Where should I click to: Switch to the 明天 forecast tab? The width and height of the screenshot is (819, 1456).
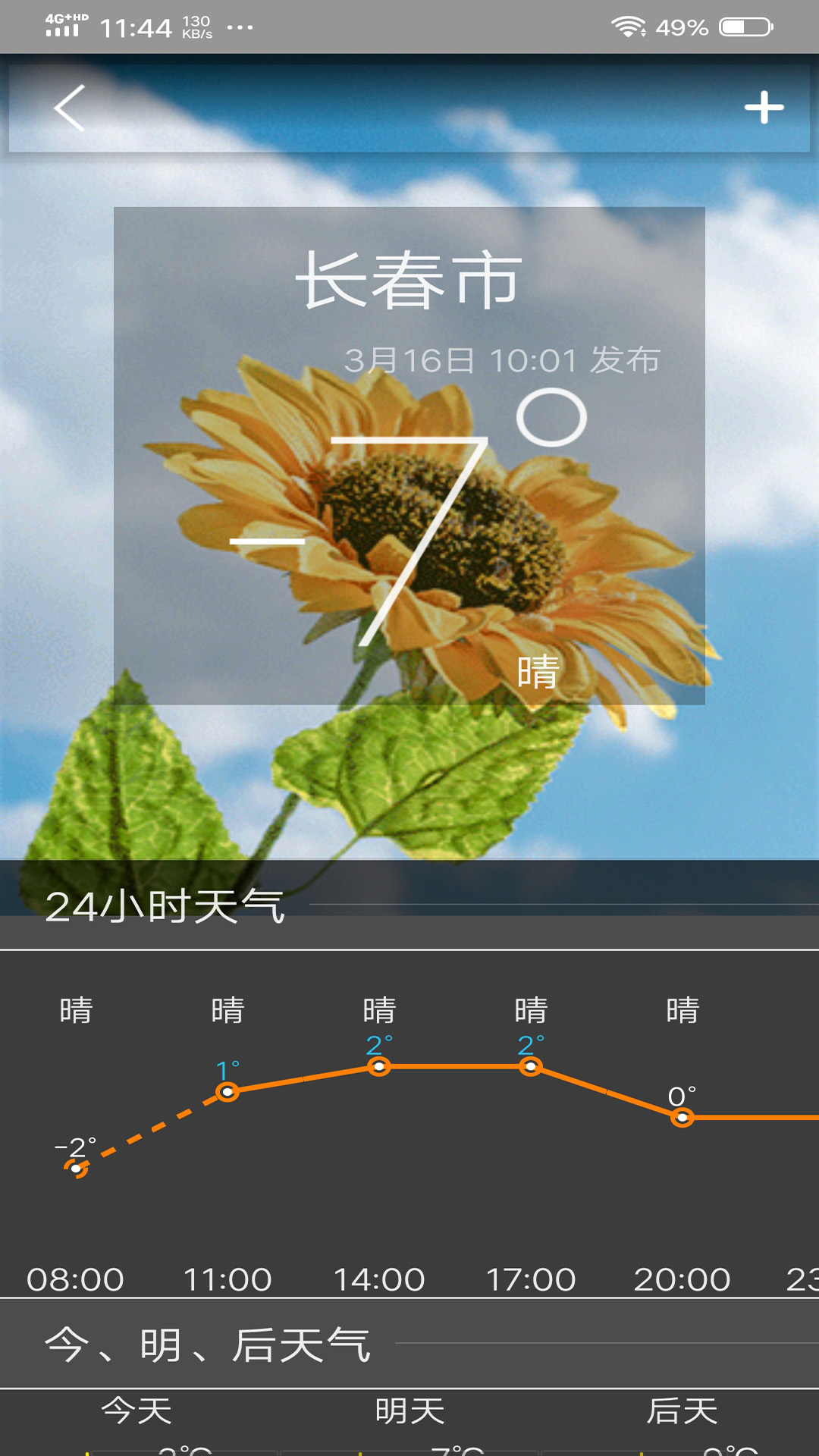pyautogui.click(x=408, y=1408)
